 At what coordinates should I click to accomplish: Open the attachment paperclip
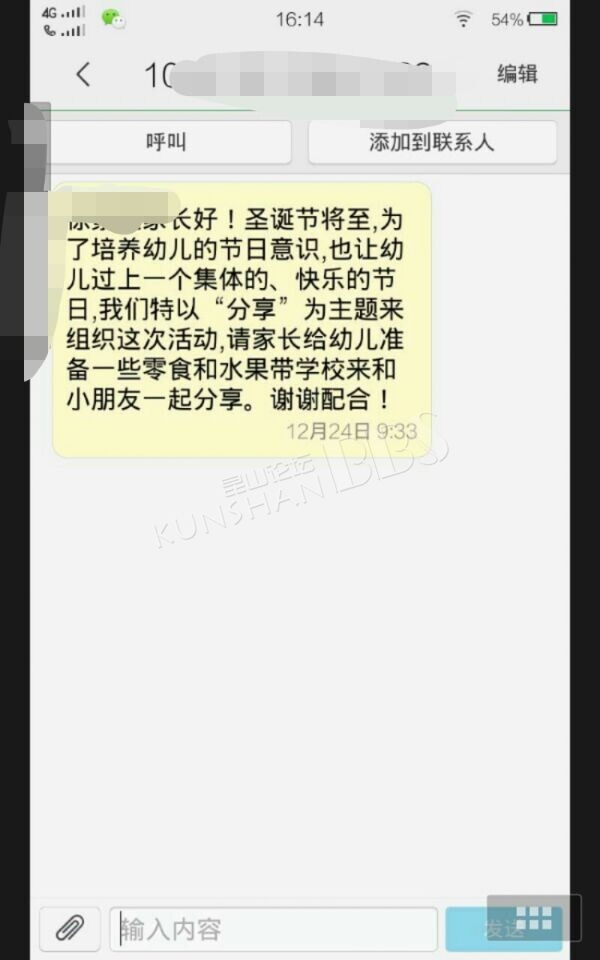[x=70, y=928]
